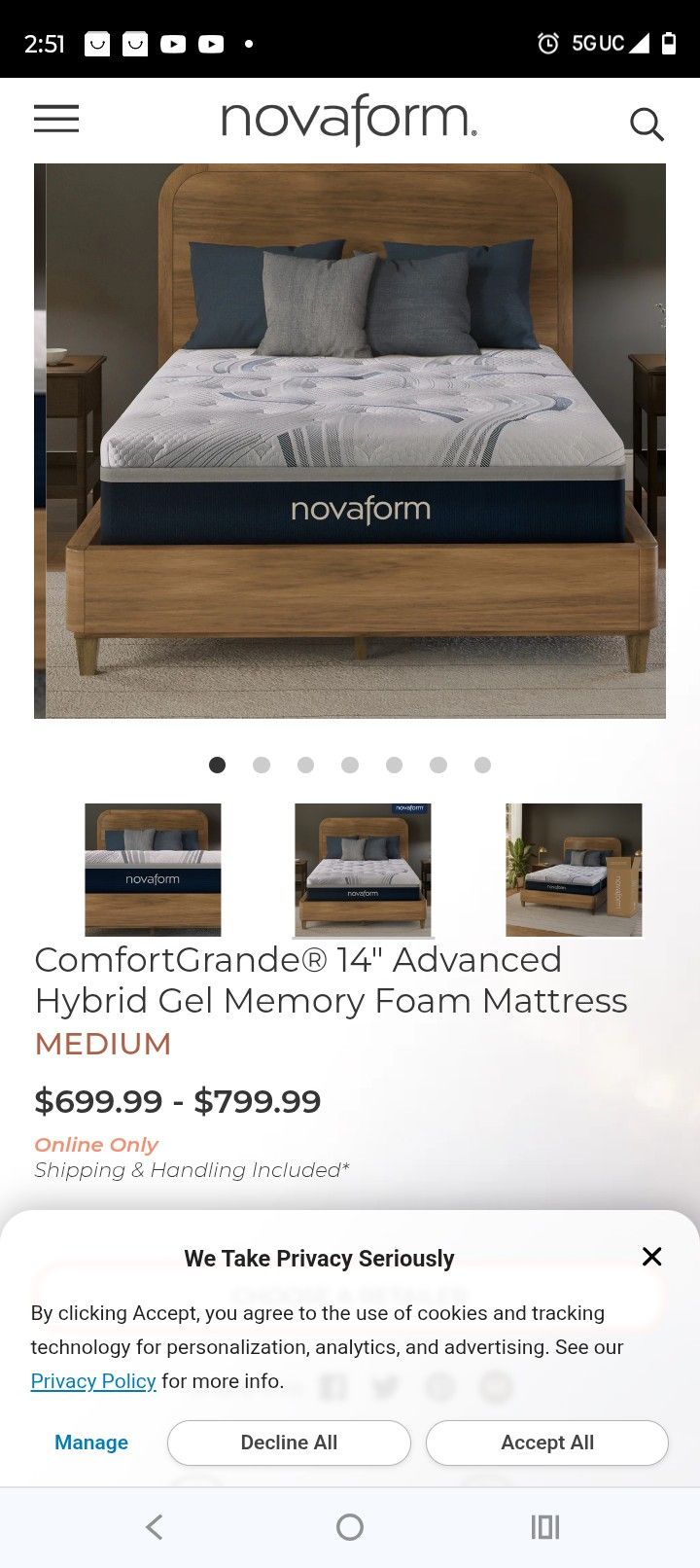Image resolution: width=700 pixels, height=1568 pixels.
Task: Jump to the second carousel dot
Action: tap(262, 766)
